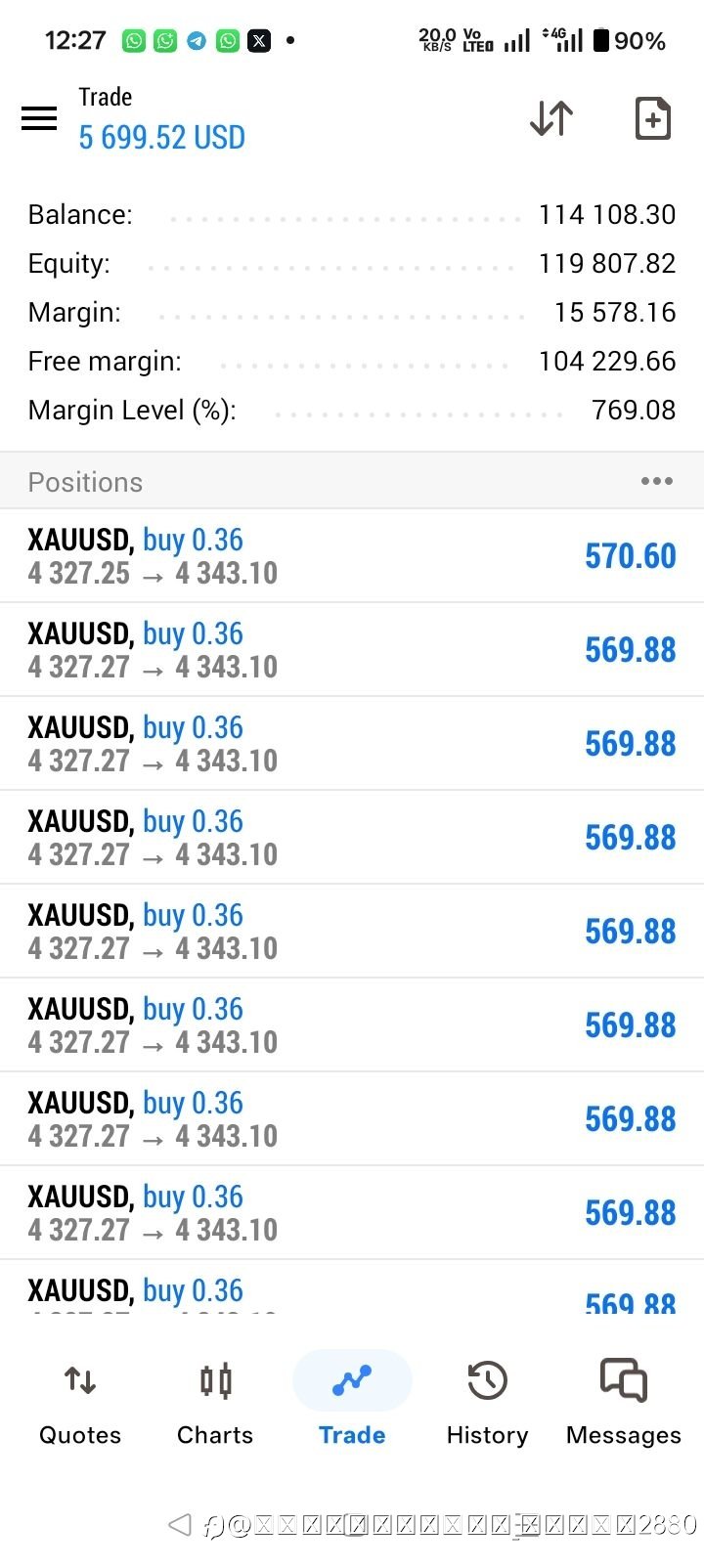Create a new order

point(653,118)
